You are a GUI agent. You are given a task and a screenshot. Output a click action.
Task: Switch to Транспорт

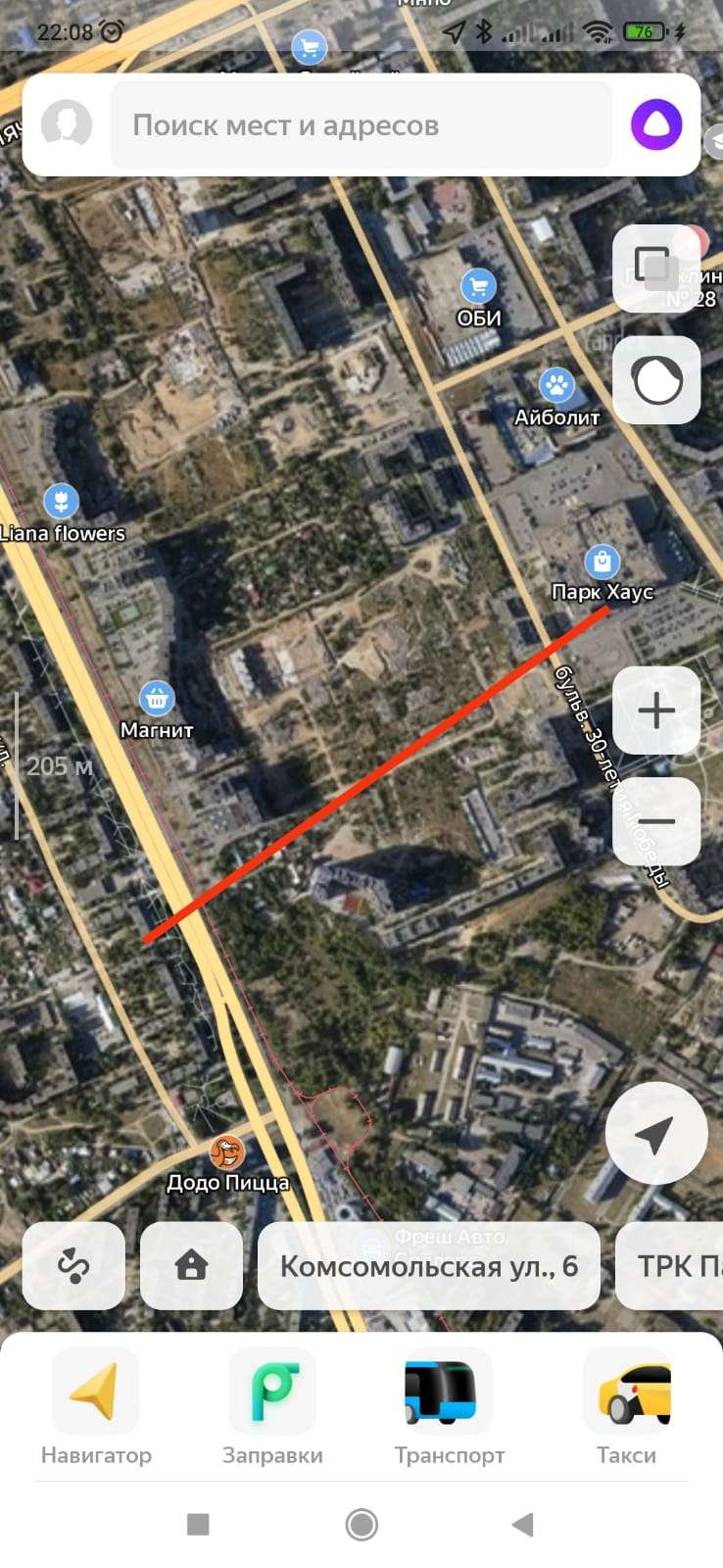coord(450,1407)
